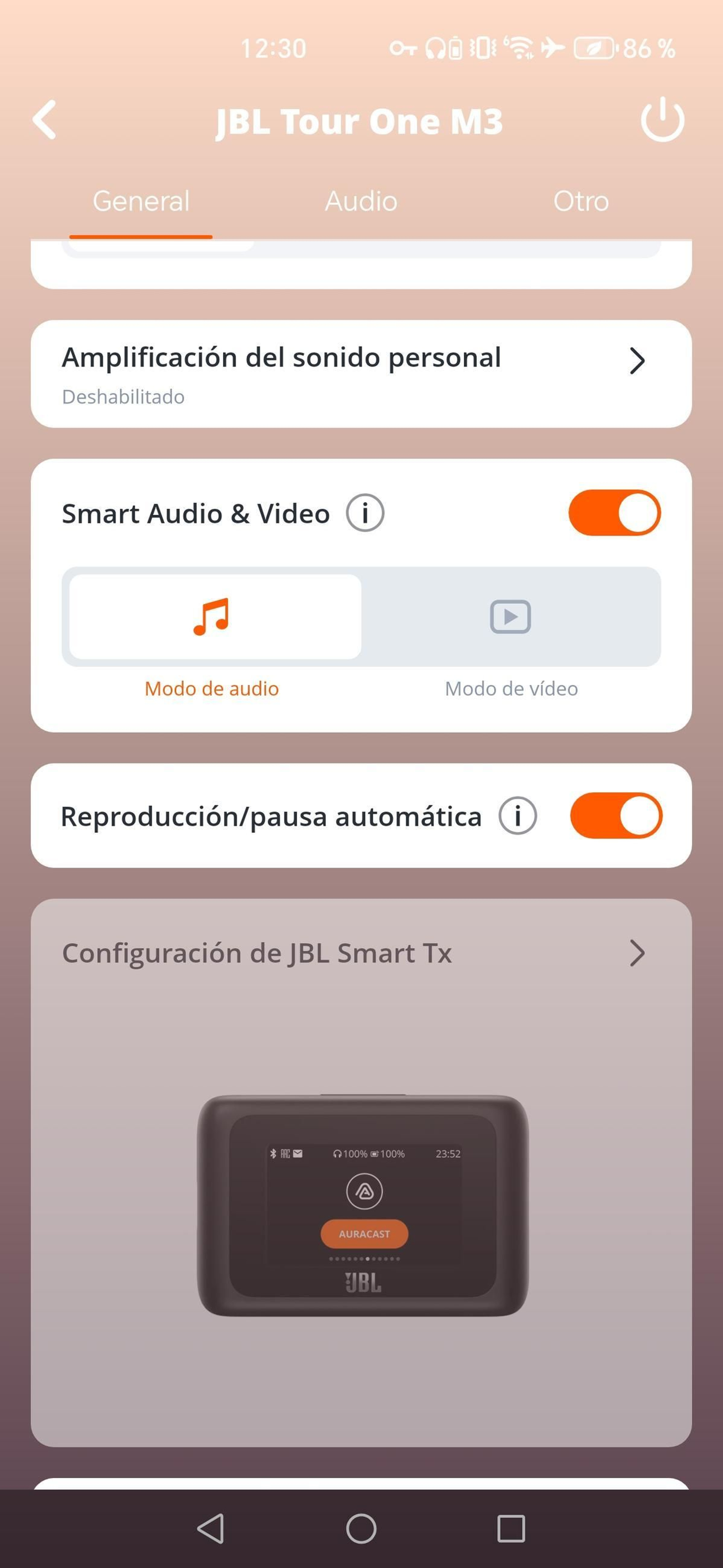
Task: Open Reproducción/pausa automática info tooltip
Action: (x=517, y=815)
